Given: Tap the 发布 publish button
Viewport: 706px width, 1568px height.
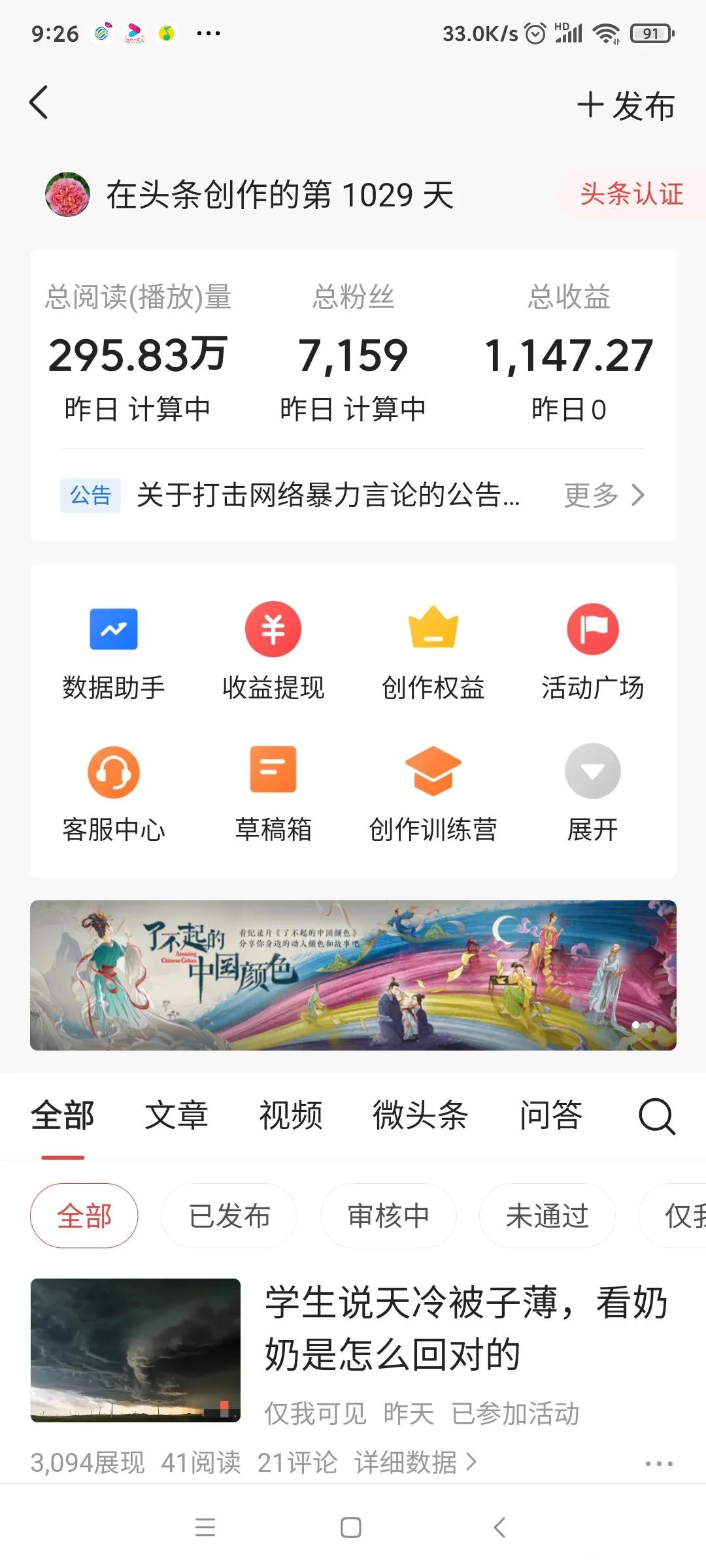Looking at the screenshot, I should tap(626, 105).
